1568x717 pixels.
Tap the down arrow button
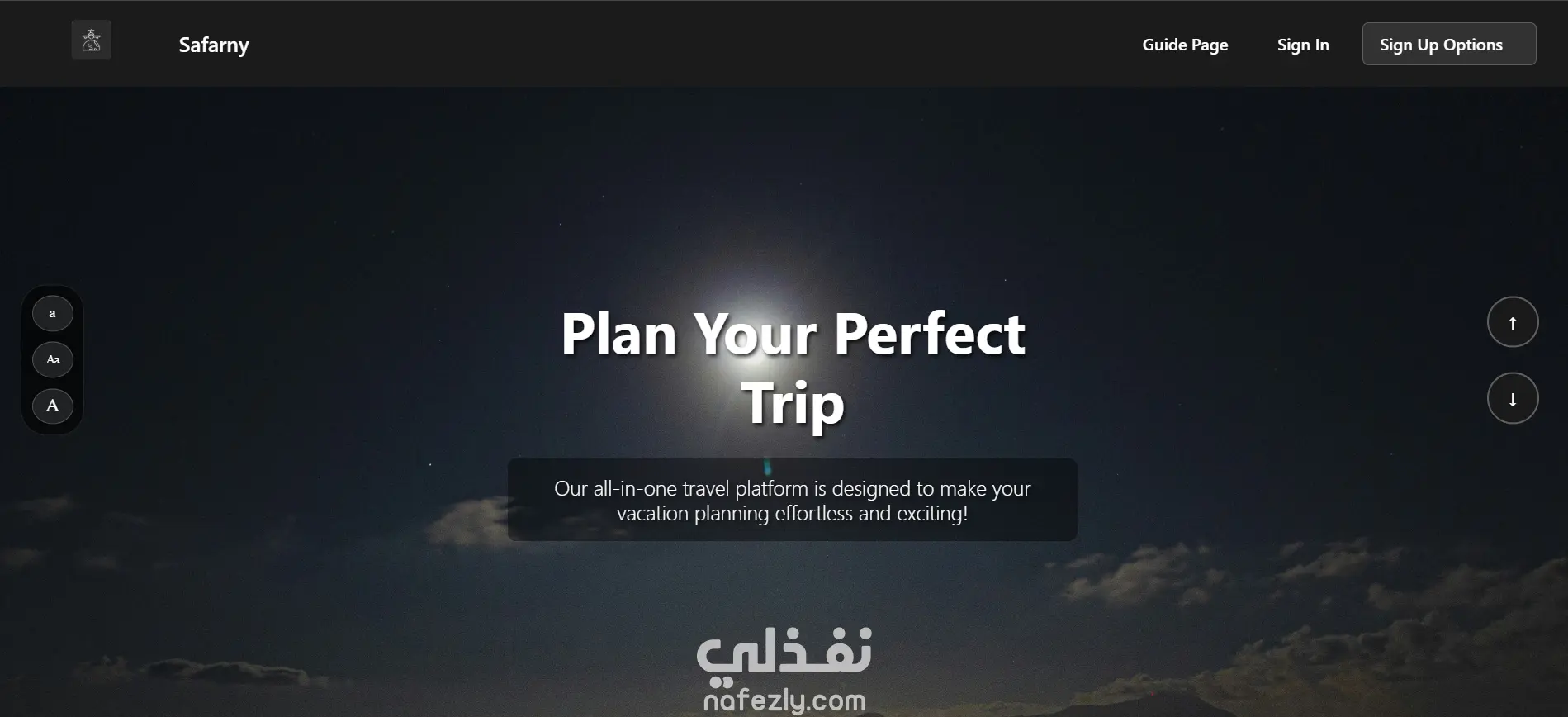pos(1512,399)
